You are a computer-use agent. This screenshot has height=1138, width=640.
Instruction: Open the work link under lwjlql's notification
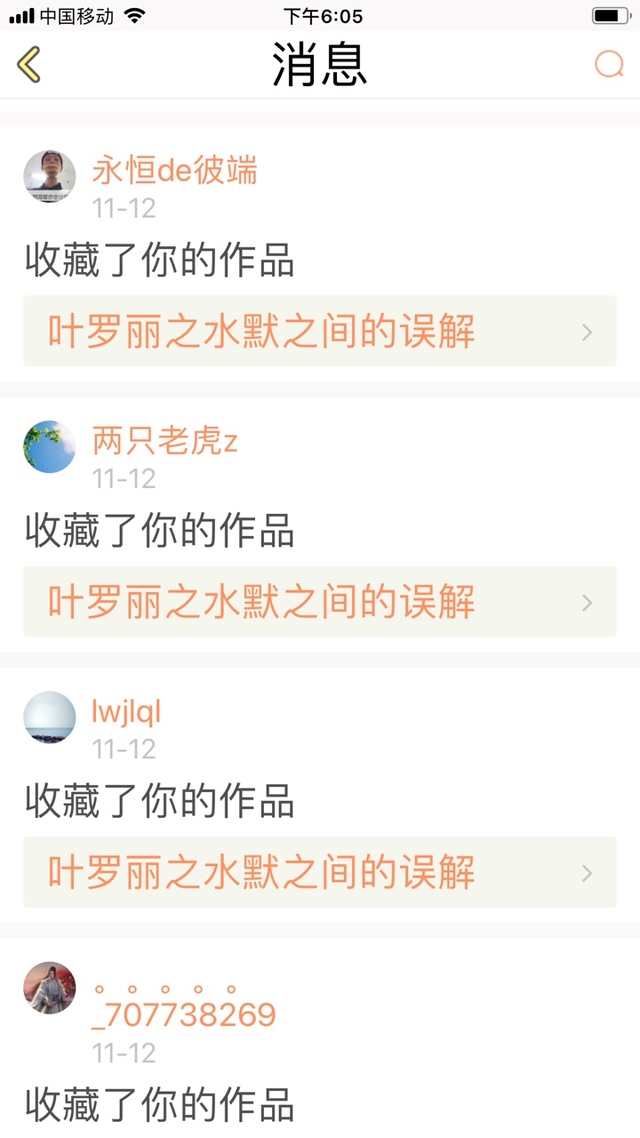pos(320,872)
